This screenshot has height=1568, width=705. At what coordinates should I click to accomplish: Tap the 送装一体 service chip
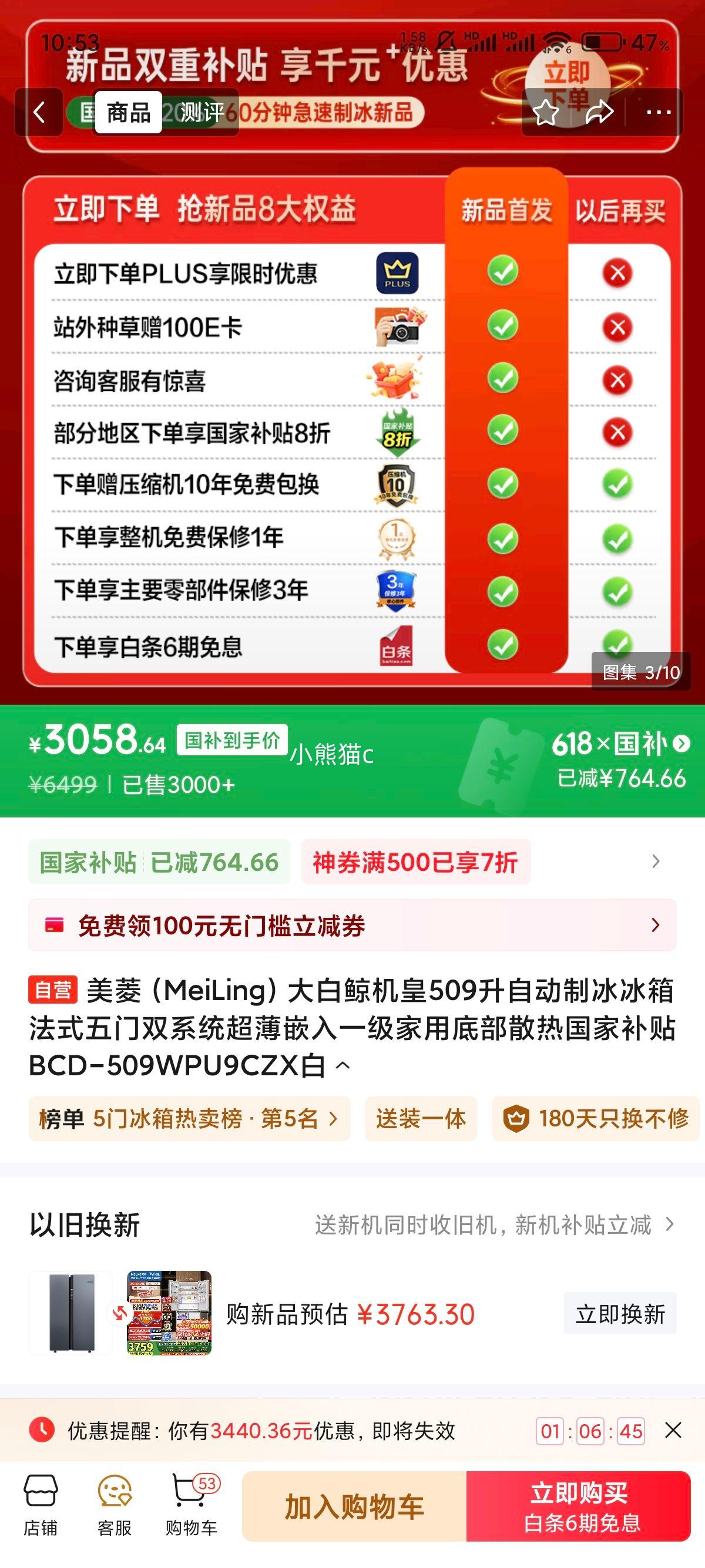pos(421,1119)
